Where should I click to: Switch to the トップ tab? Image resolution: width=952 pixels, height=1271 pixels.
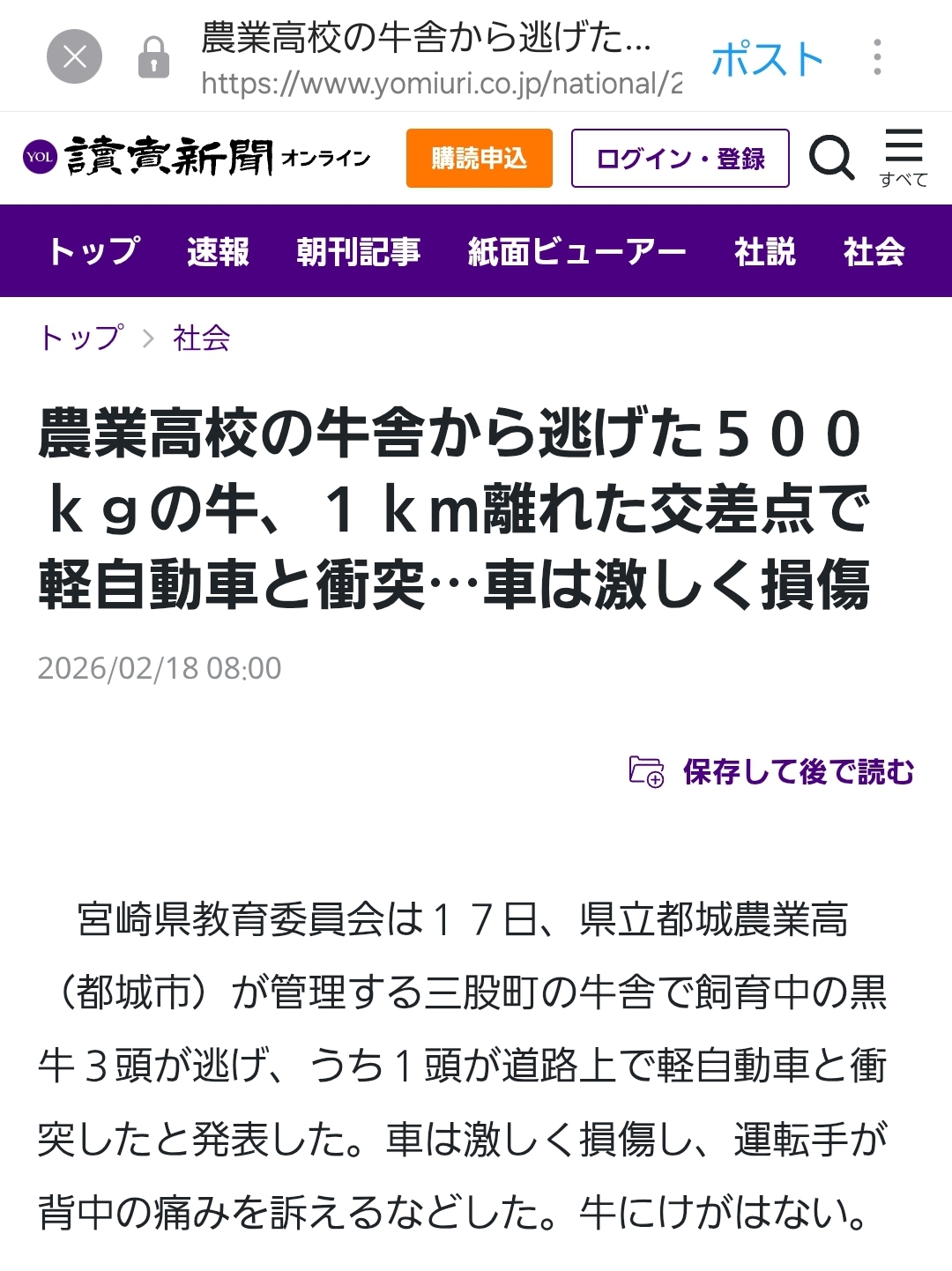click(x=93, y=251)
